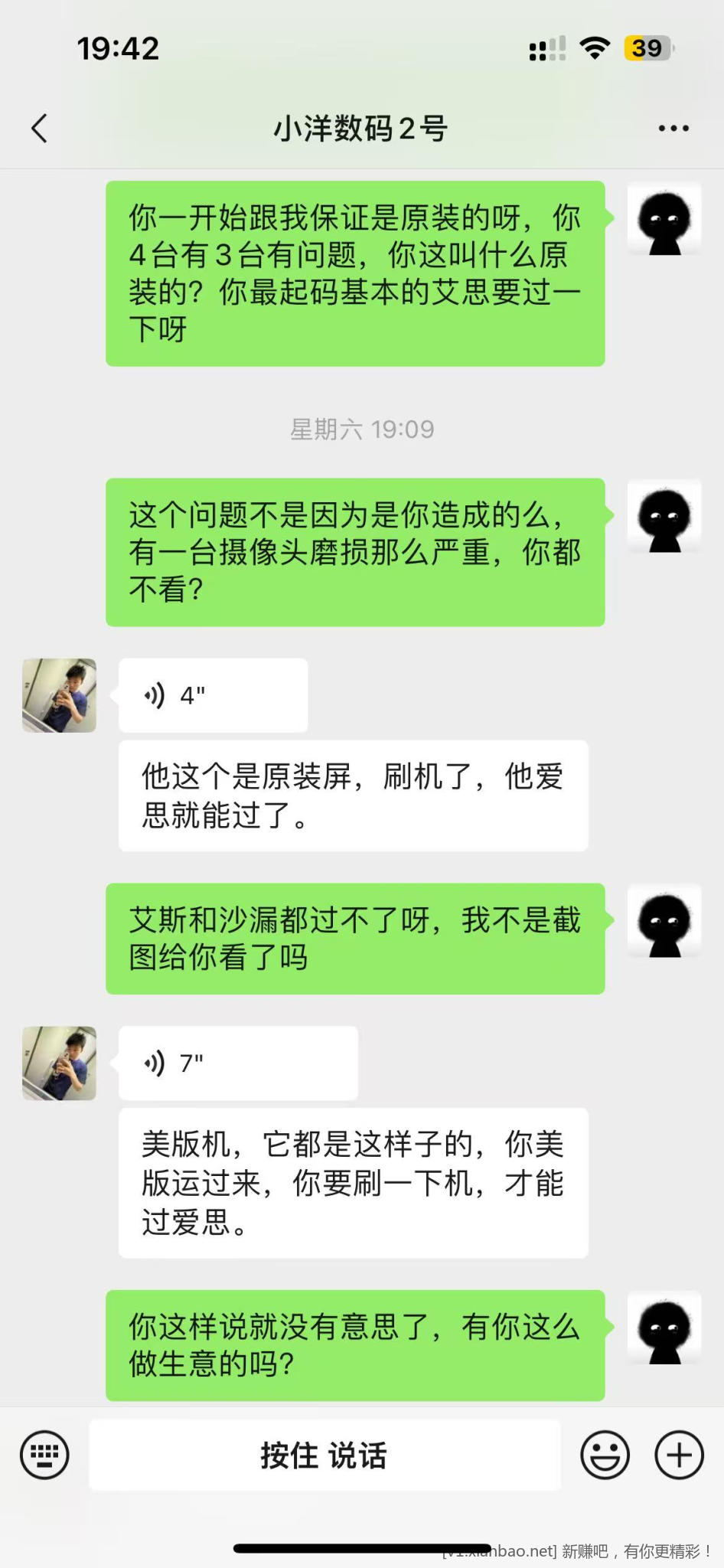Screen dimensions: 724x1568
Task: Tap the black avatar beside the top green message
Action: pos(664,220)
